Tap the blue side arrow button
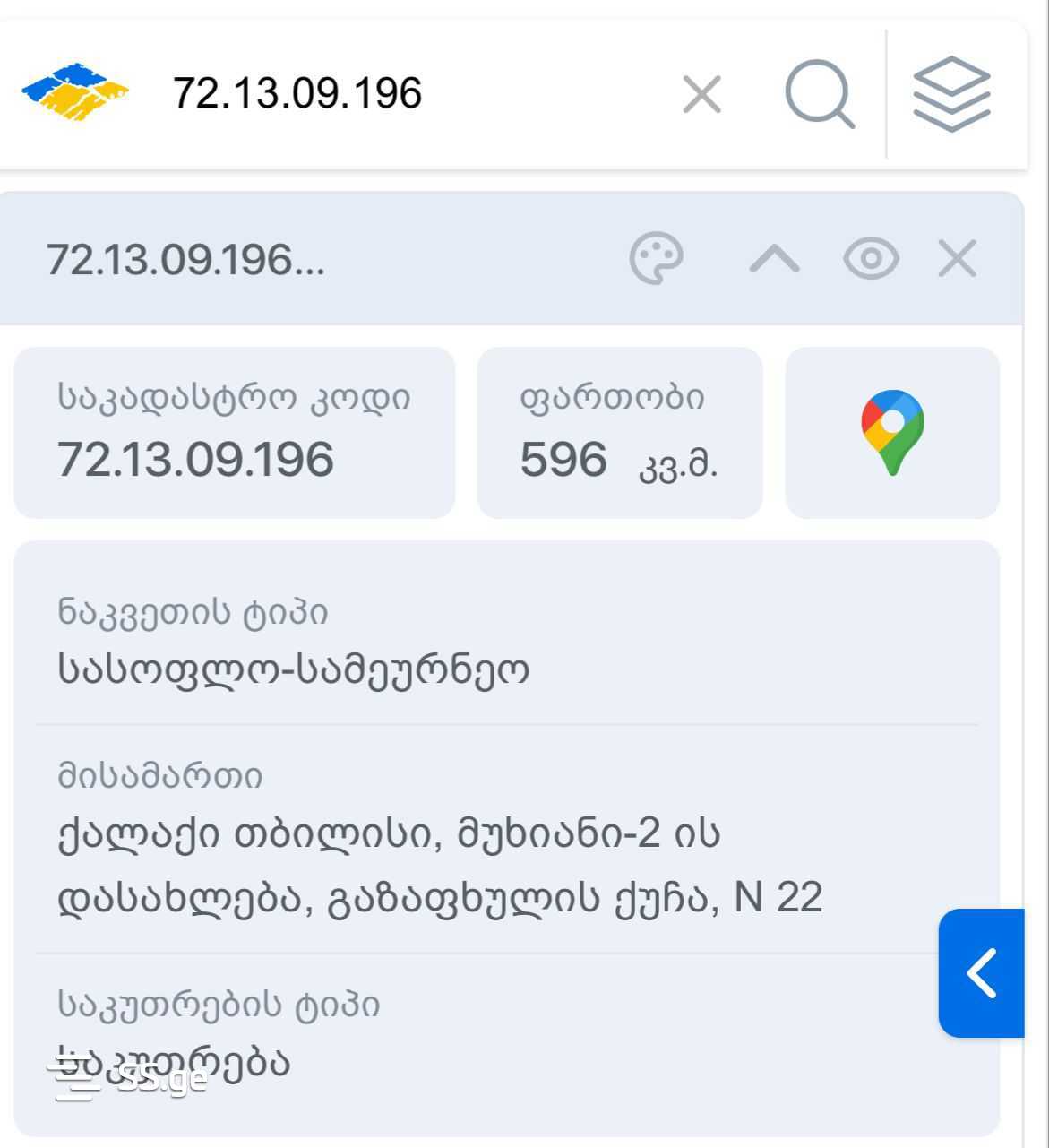This screenshot has height=1148, width=1049. [x=982, y=972]
